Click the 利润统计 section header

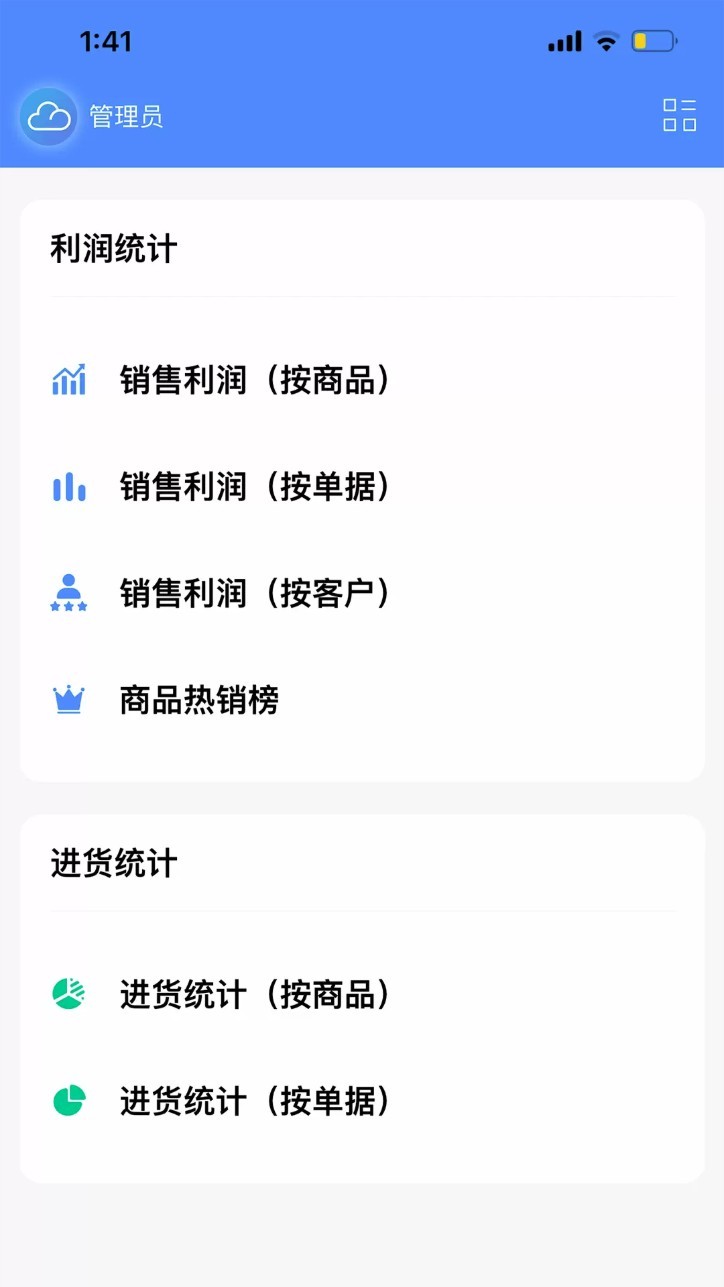click(113, 250)
